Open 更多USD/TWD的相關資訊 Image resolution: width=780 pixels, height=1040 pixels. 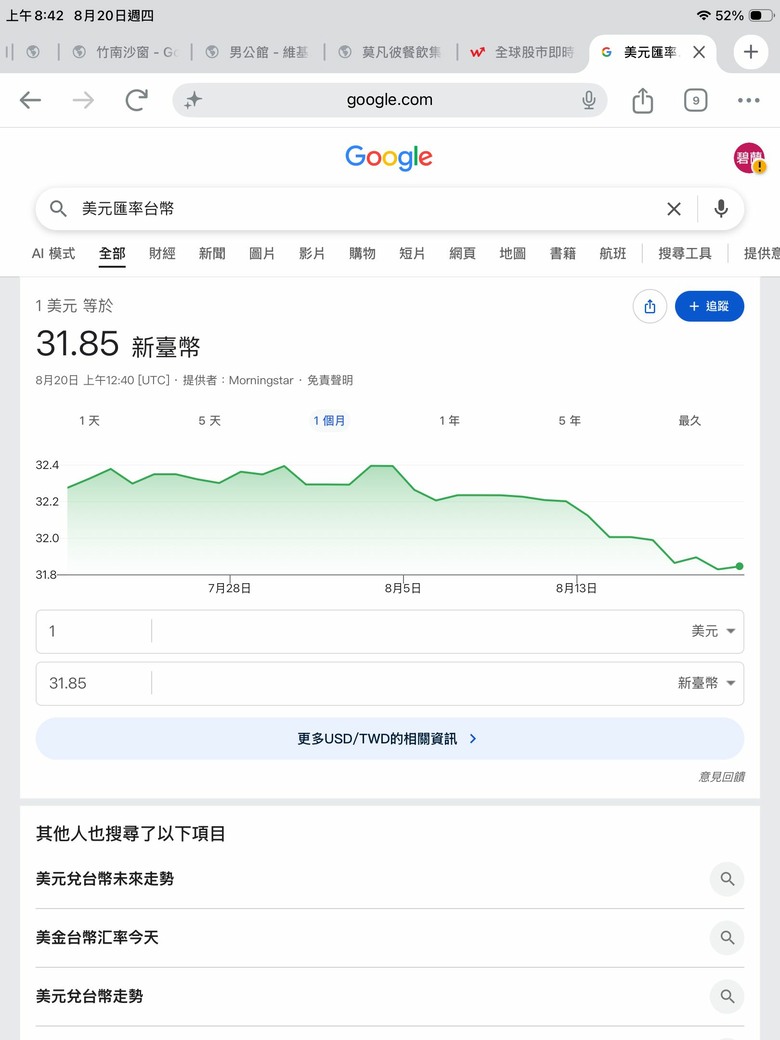click(x=390, y=738)
